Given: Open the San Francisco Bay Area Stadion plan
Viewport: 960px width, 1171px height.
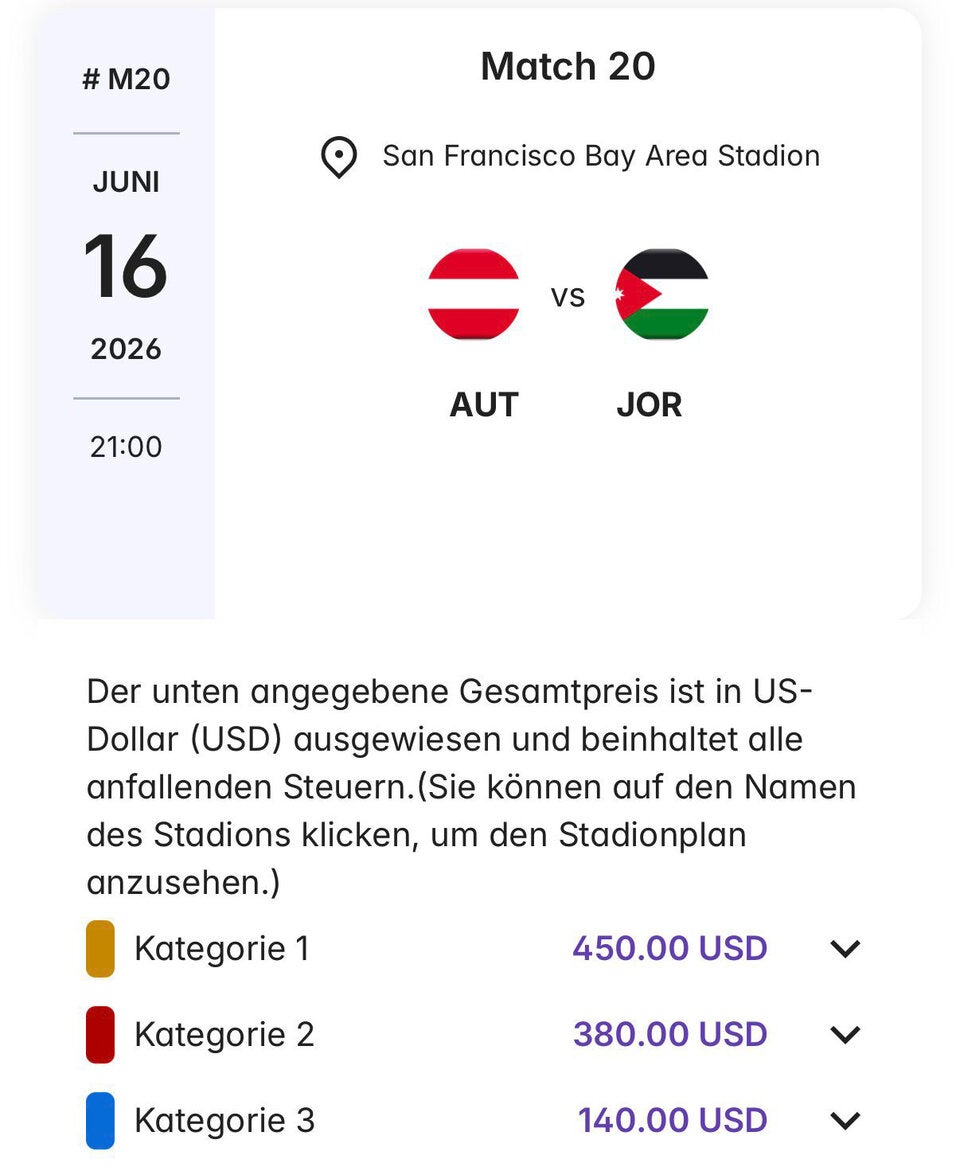Looking at the screenshot, I should coord(600,155).
